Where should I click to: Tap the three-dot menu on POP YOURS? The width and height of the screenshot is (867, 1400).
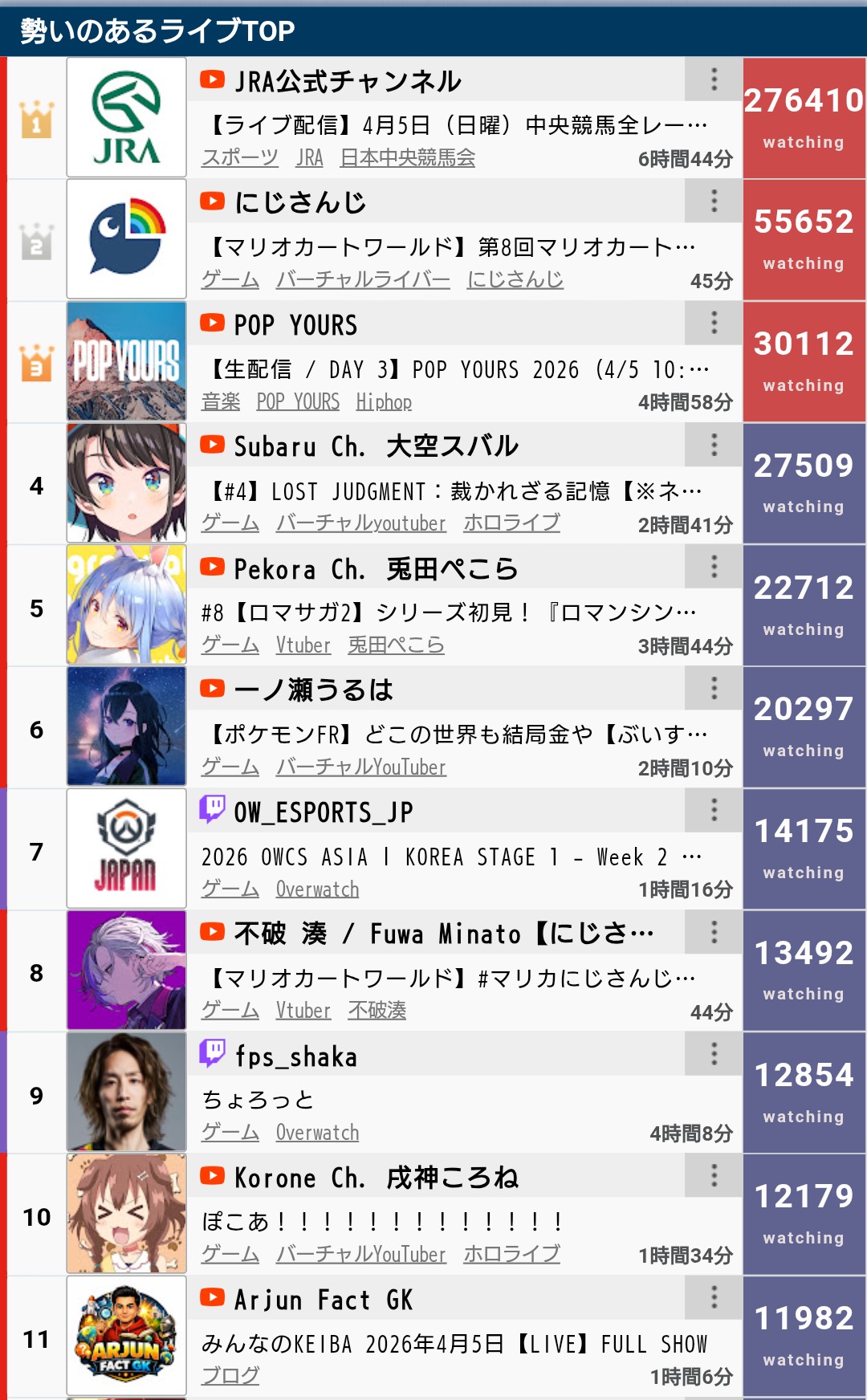(713, 324)
